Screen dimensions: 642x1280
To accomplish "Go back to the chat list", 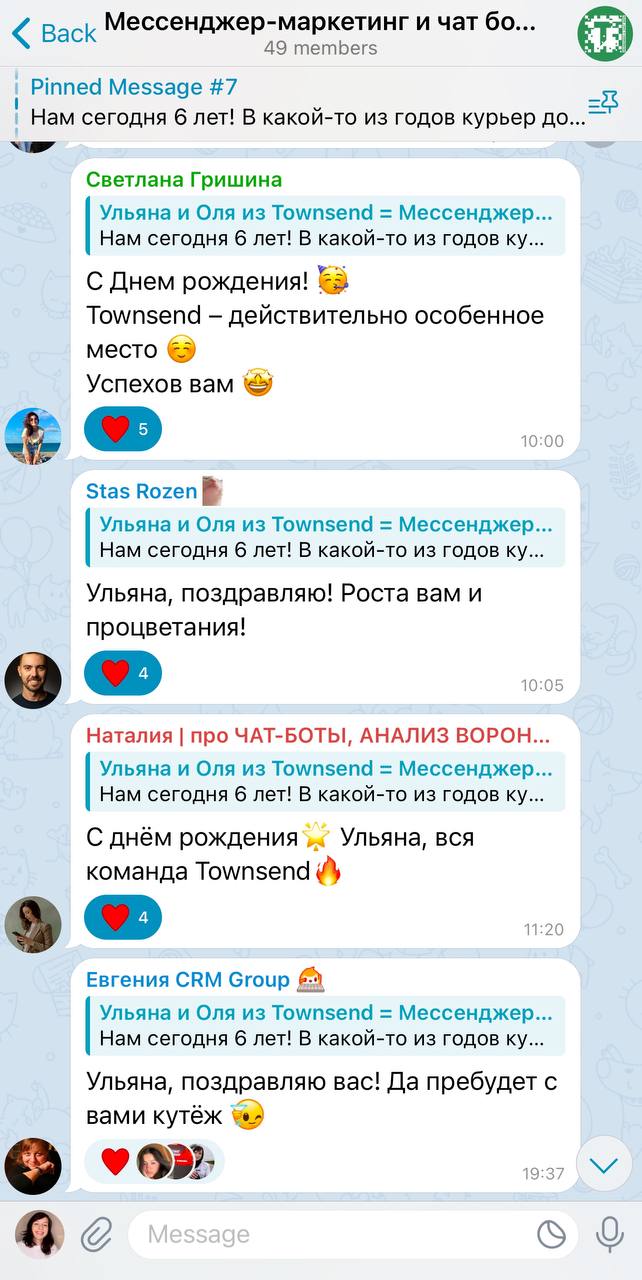I will (54, 33).
